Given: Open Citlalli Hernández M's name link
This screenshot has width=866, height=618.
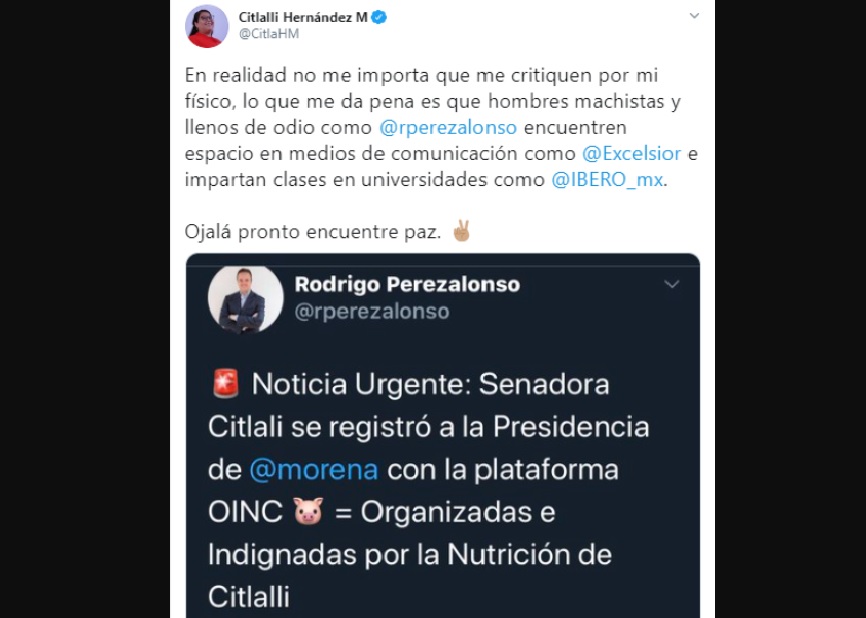Looking at the screenshot, I should 303,16.
